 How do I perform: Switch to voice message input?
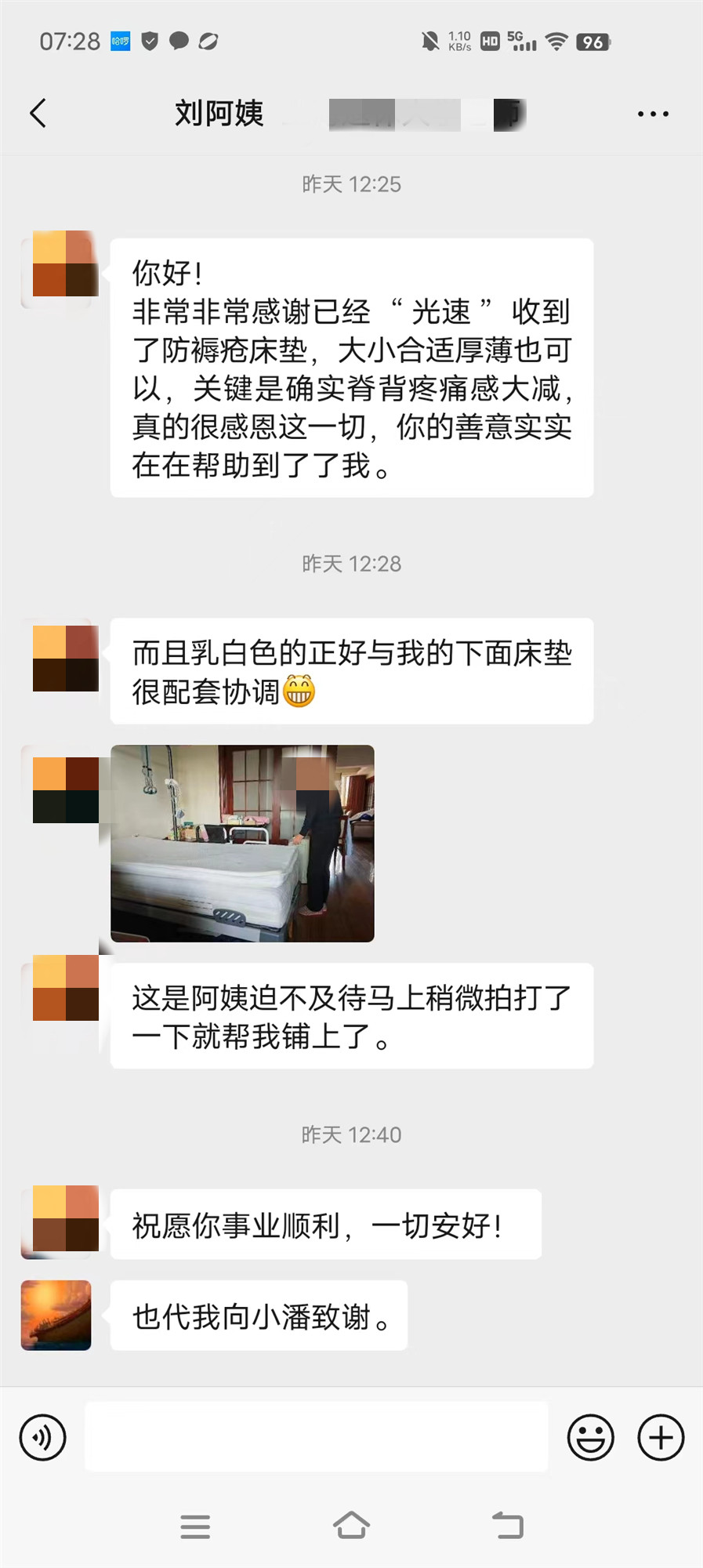[x=42, y=1437]
